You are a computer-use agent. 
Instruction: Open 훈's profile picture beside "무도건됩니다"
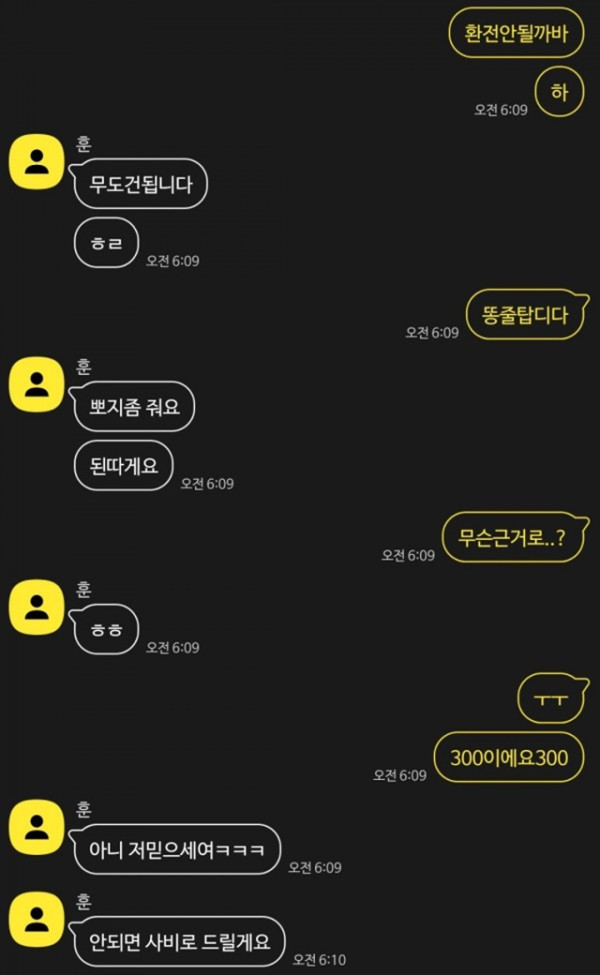pos(37,160)
